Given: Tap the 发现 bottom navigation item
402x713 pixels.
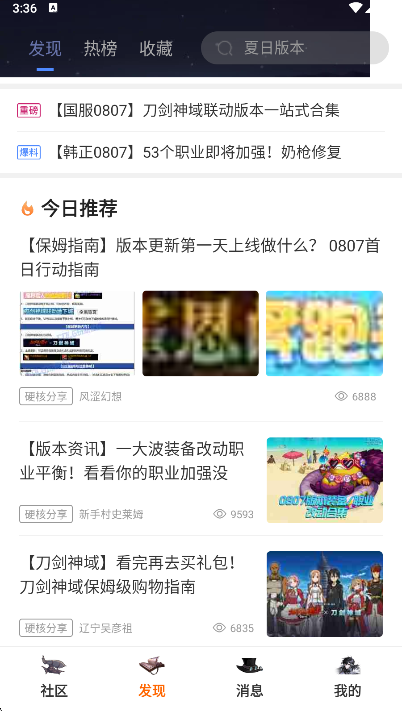Looking at the screenshot, I should coord(151,677).
